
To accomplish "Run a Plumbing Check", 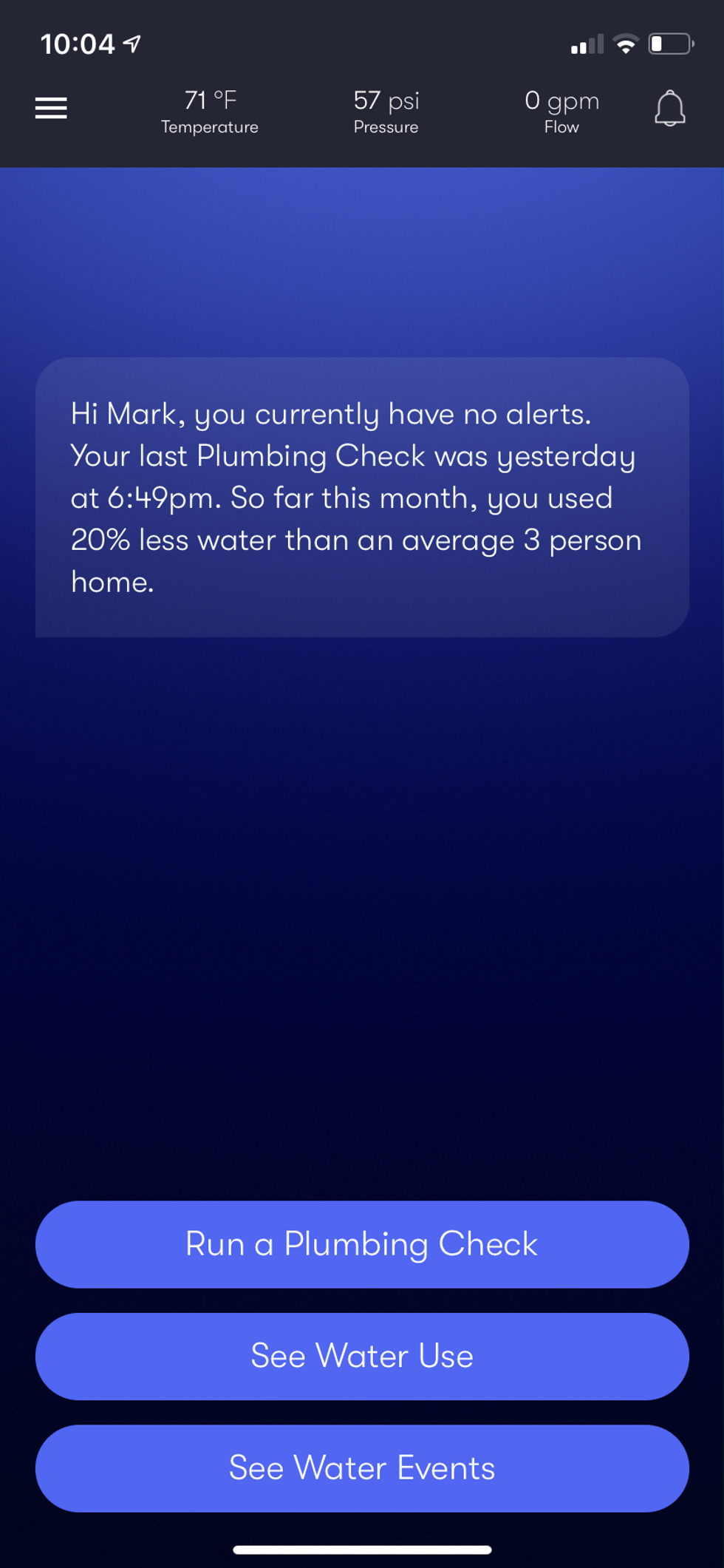I will (361, 1244).
